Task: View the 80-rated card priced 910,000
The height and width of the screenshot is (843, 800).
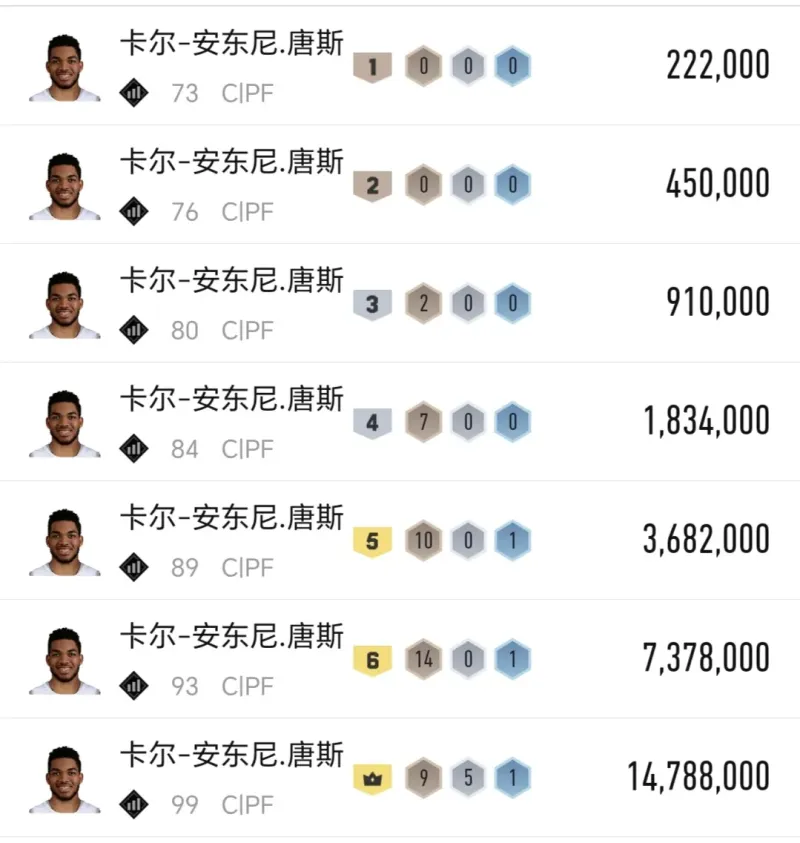Action: point(400,303)
